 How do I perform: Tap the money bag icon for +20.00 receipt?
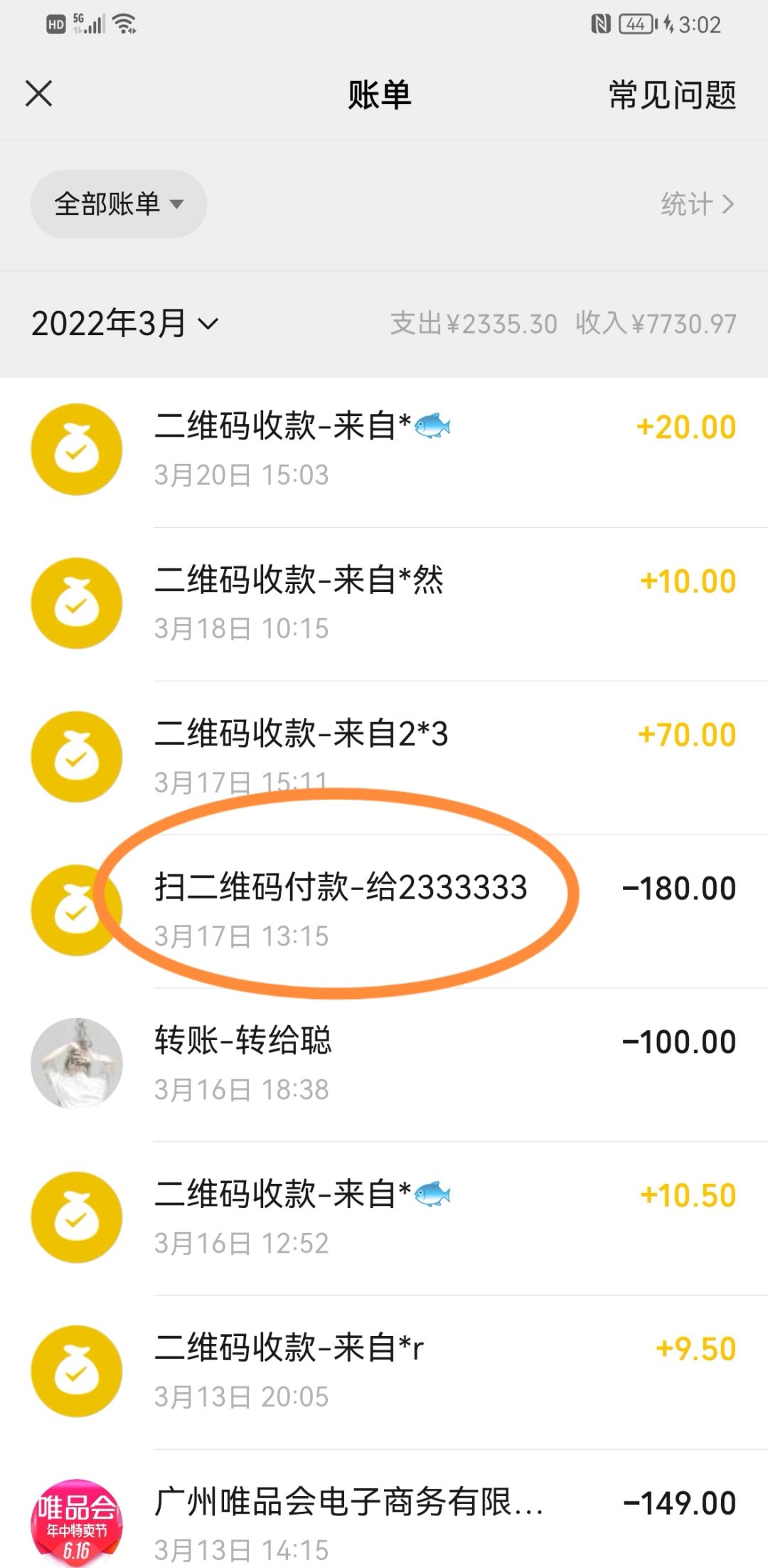pyautogui.click(x=76, y=449)
